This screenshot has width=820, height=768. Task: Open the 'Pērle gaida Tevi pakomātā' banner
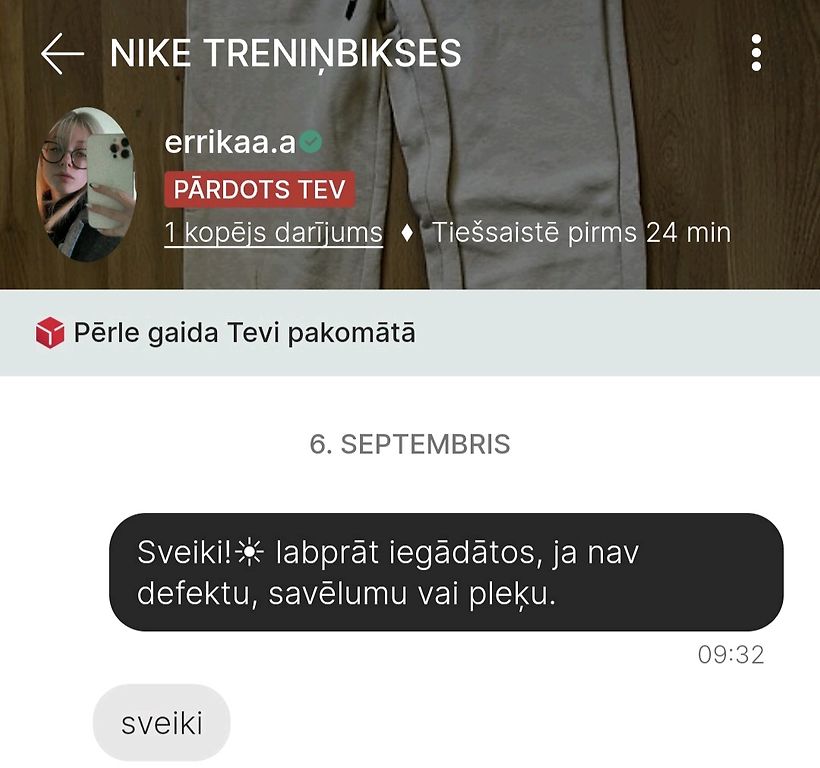[x=410, y=333]
